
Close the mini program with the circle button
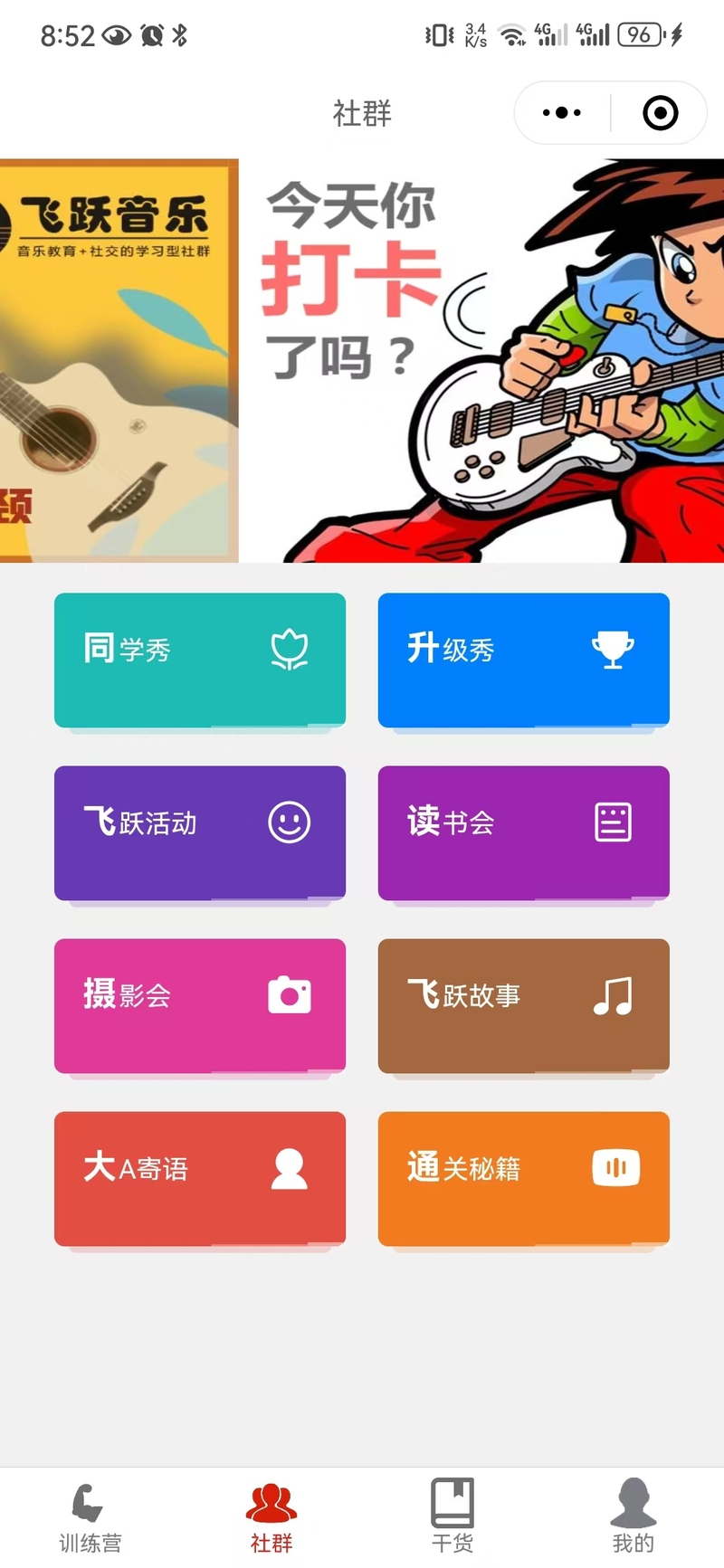coord(660,113)
